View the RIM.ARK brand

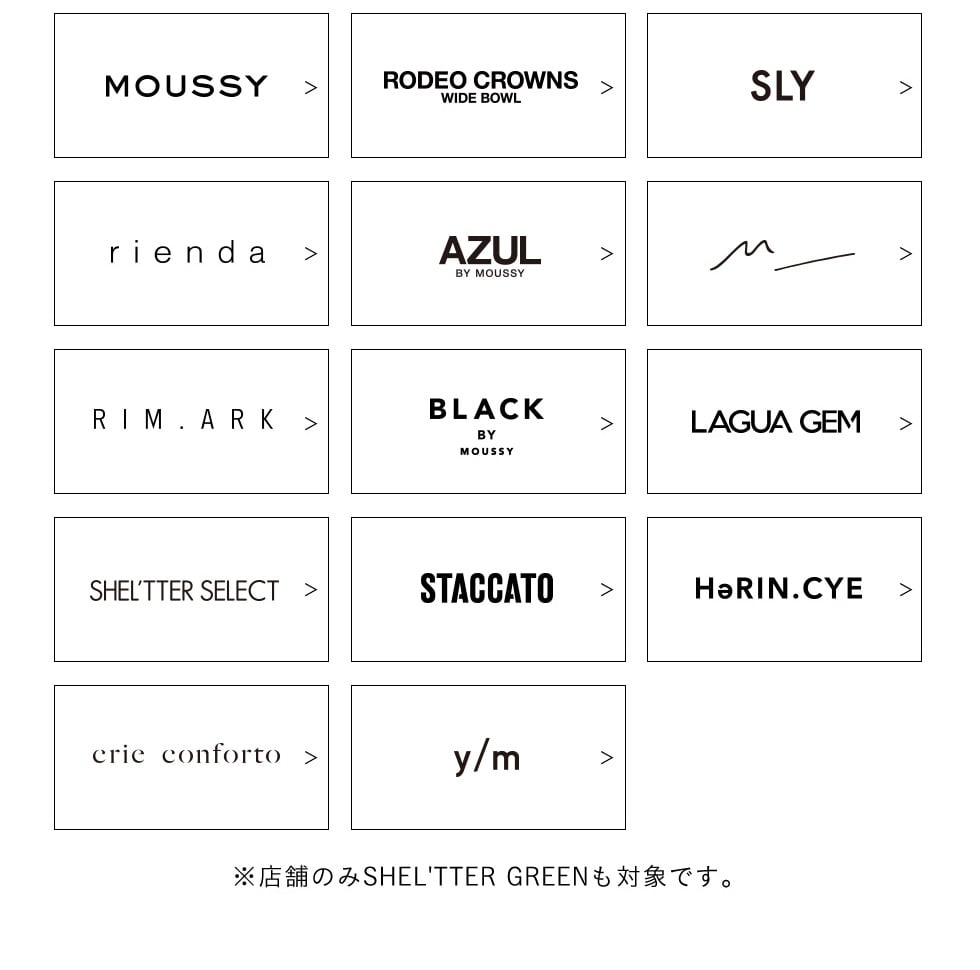pyautogui.click(x=191, y=422)
